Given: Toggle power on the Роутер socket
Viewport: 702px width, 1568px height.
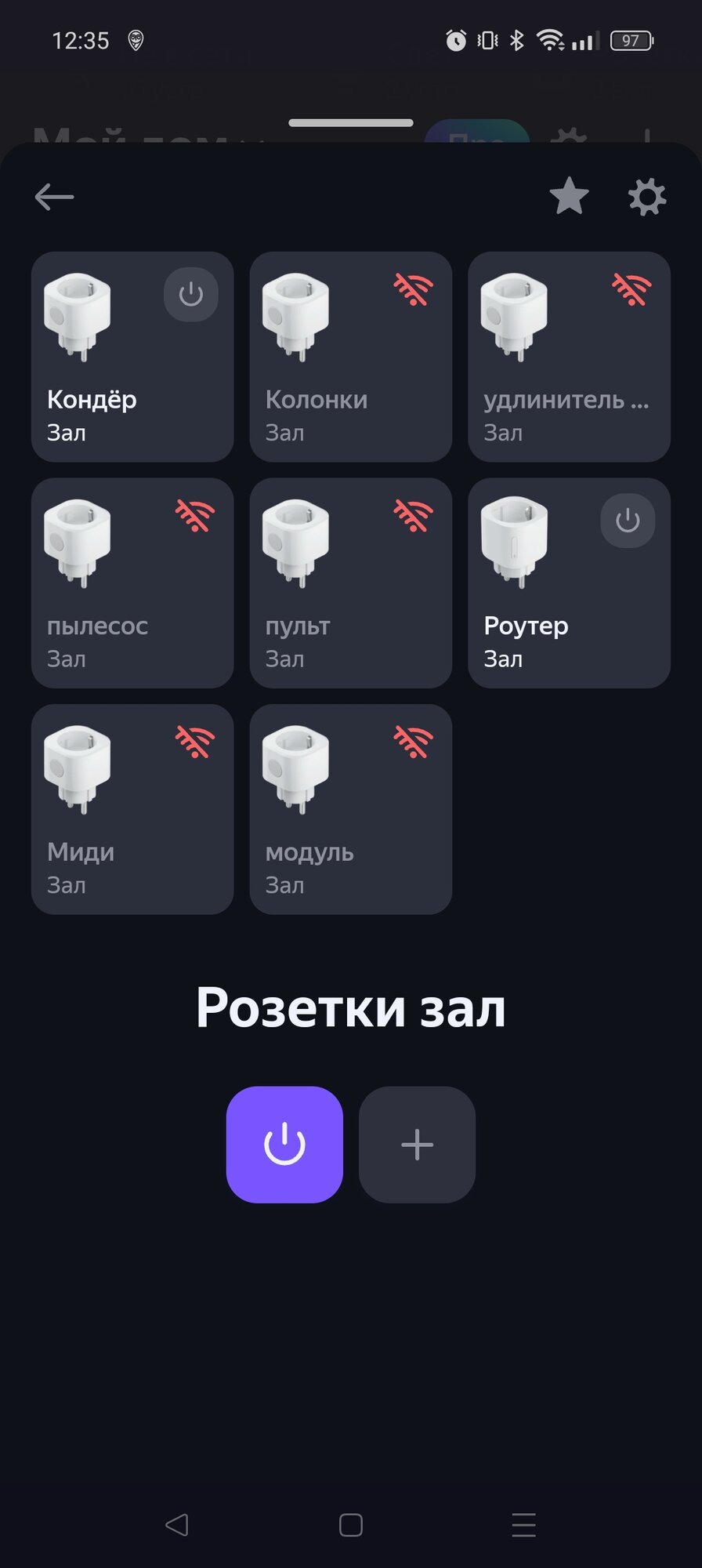Looking at the screenshot, I should click(x=627, y=521).
